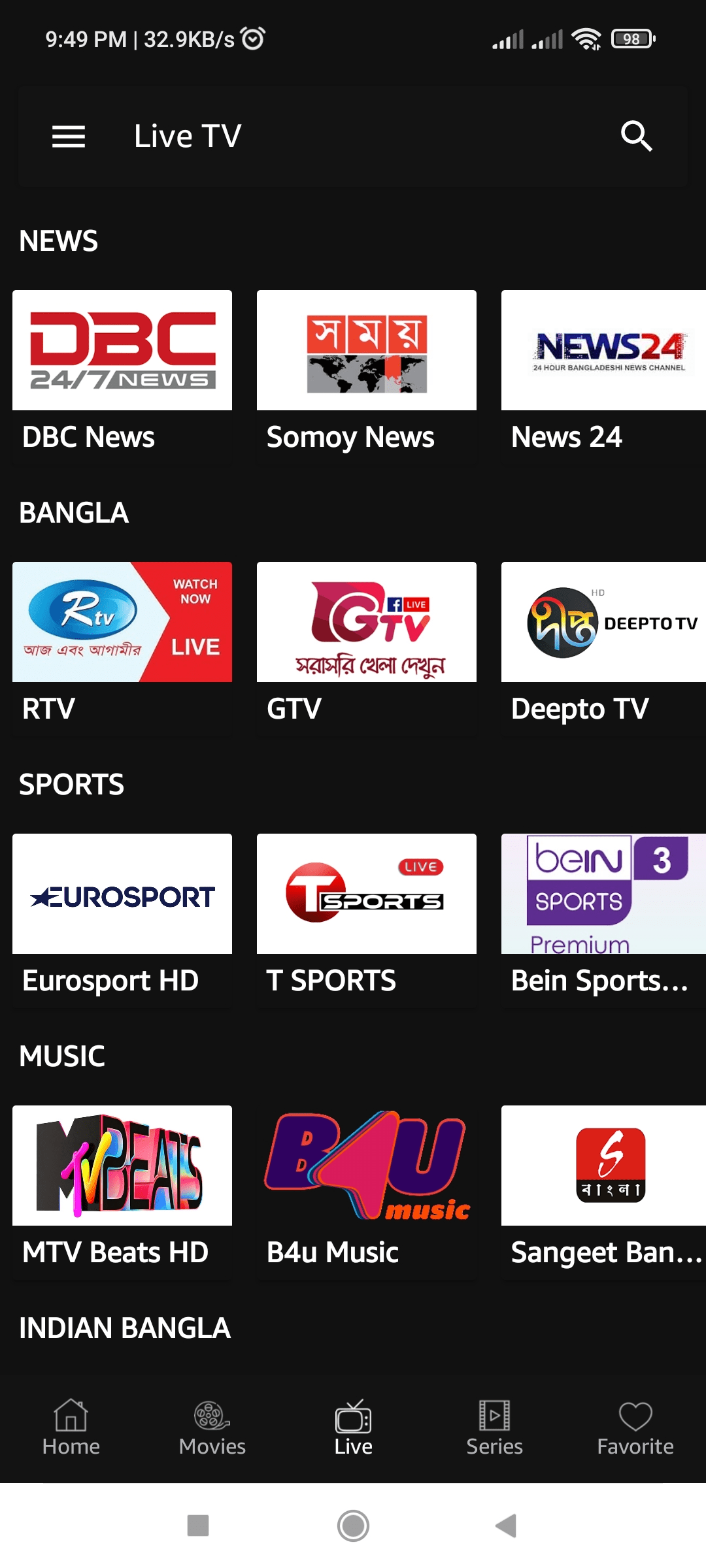Open the Sangeet Bangla channel
Screen dimensions: 706x1568
click(x=603, y=1192)
